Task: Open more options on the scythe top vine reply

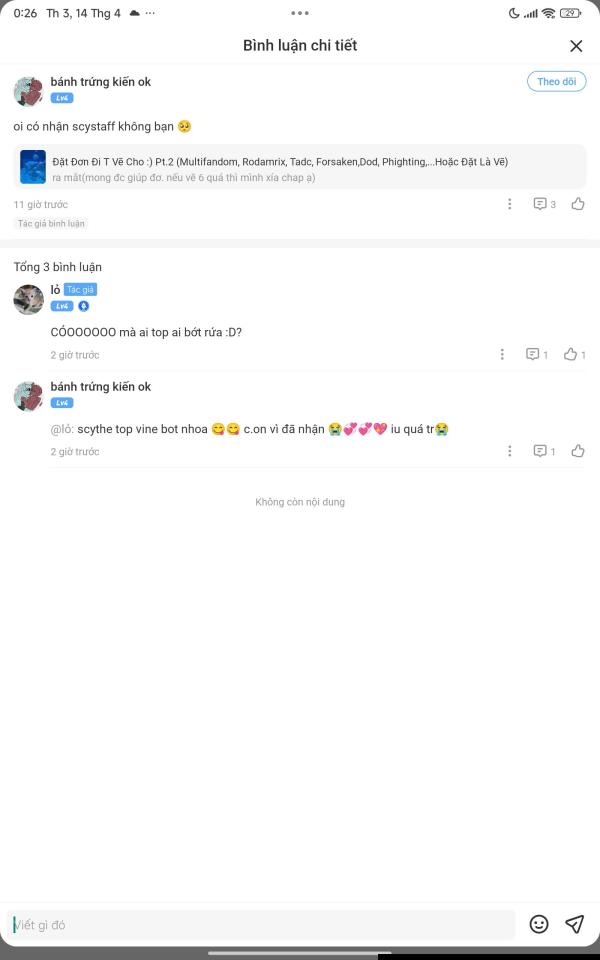Action: click(509, 451)
